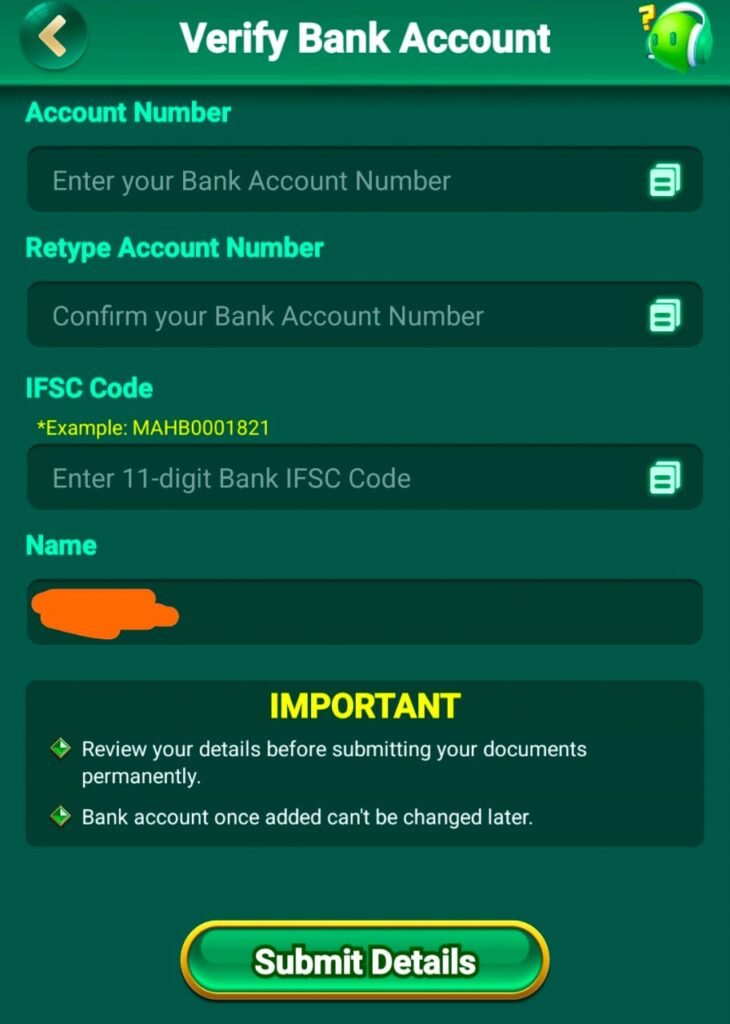Paste into the IFSC Code field

point(665,478)
